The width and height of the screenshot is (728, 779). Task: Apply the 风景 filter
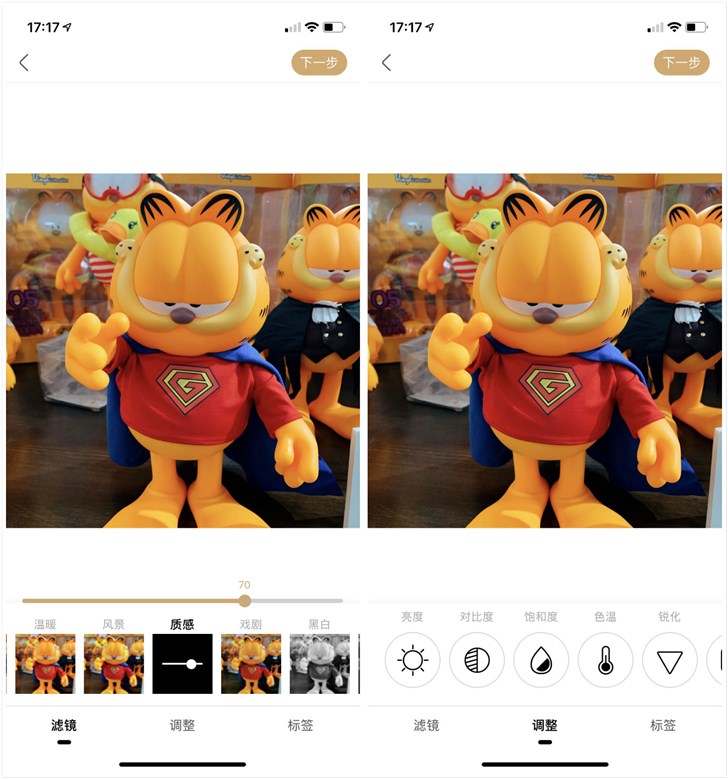click(113, 663)
